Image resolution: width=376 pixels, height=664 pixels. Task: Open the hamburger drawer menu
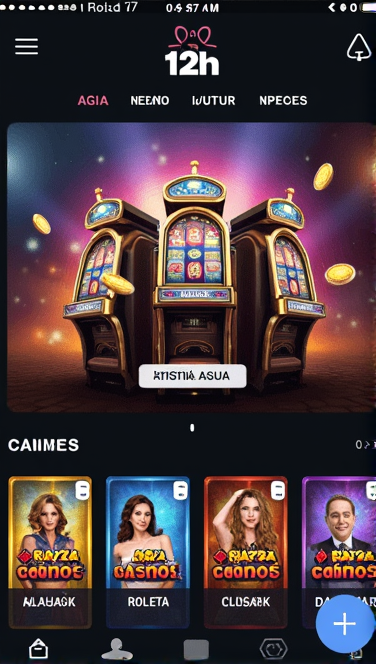27,46
